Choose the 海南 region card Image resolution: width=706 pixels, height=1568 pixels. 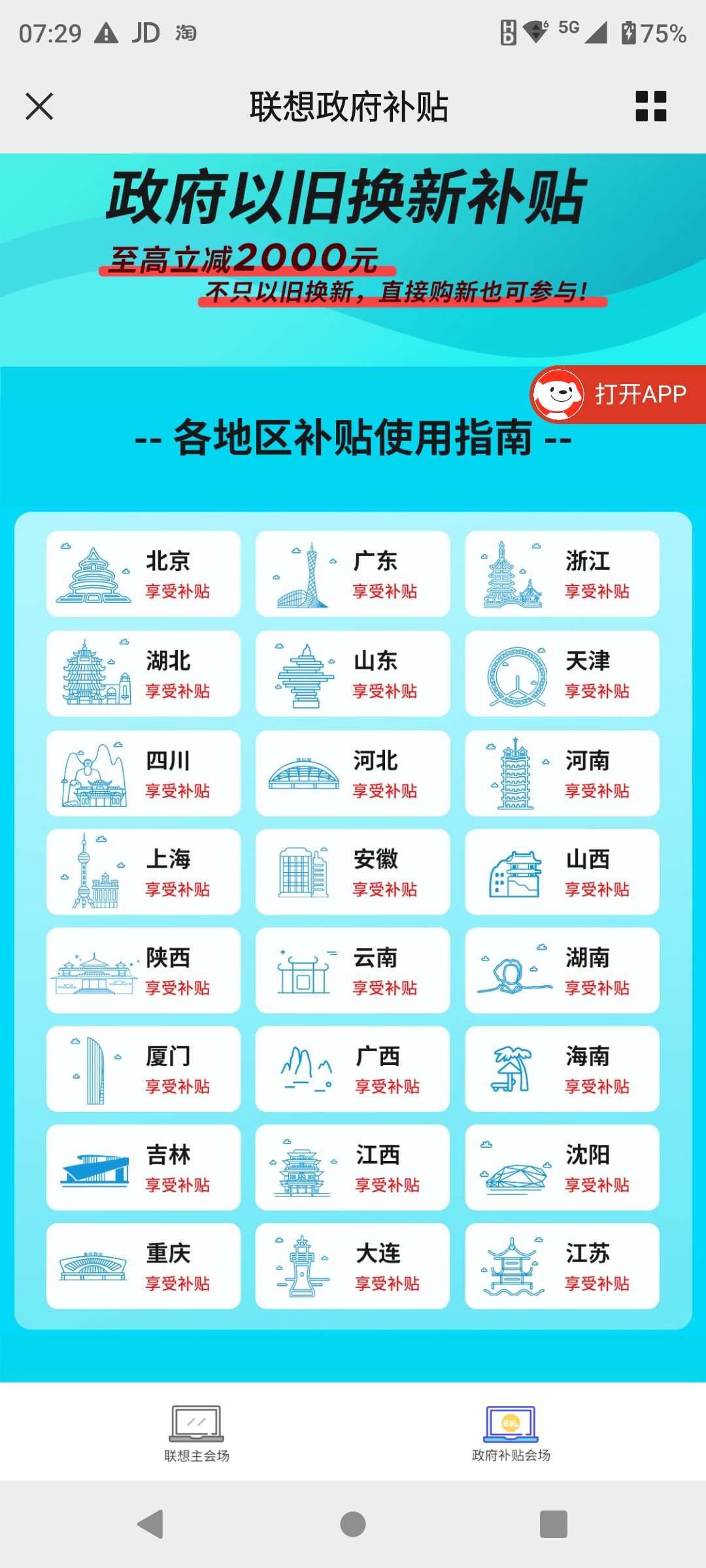coord(562,1069)
